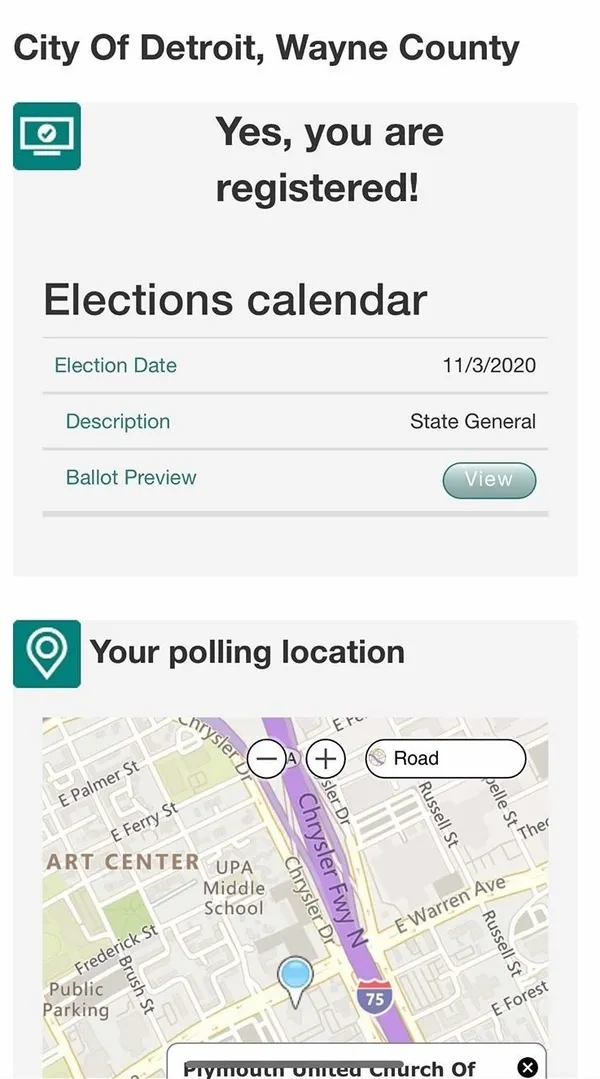This screenshot has width=600, height=1079.
Task: Open the Road map type selector
Action: [445, 759]
